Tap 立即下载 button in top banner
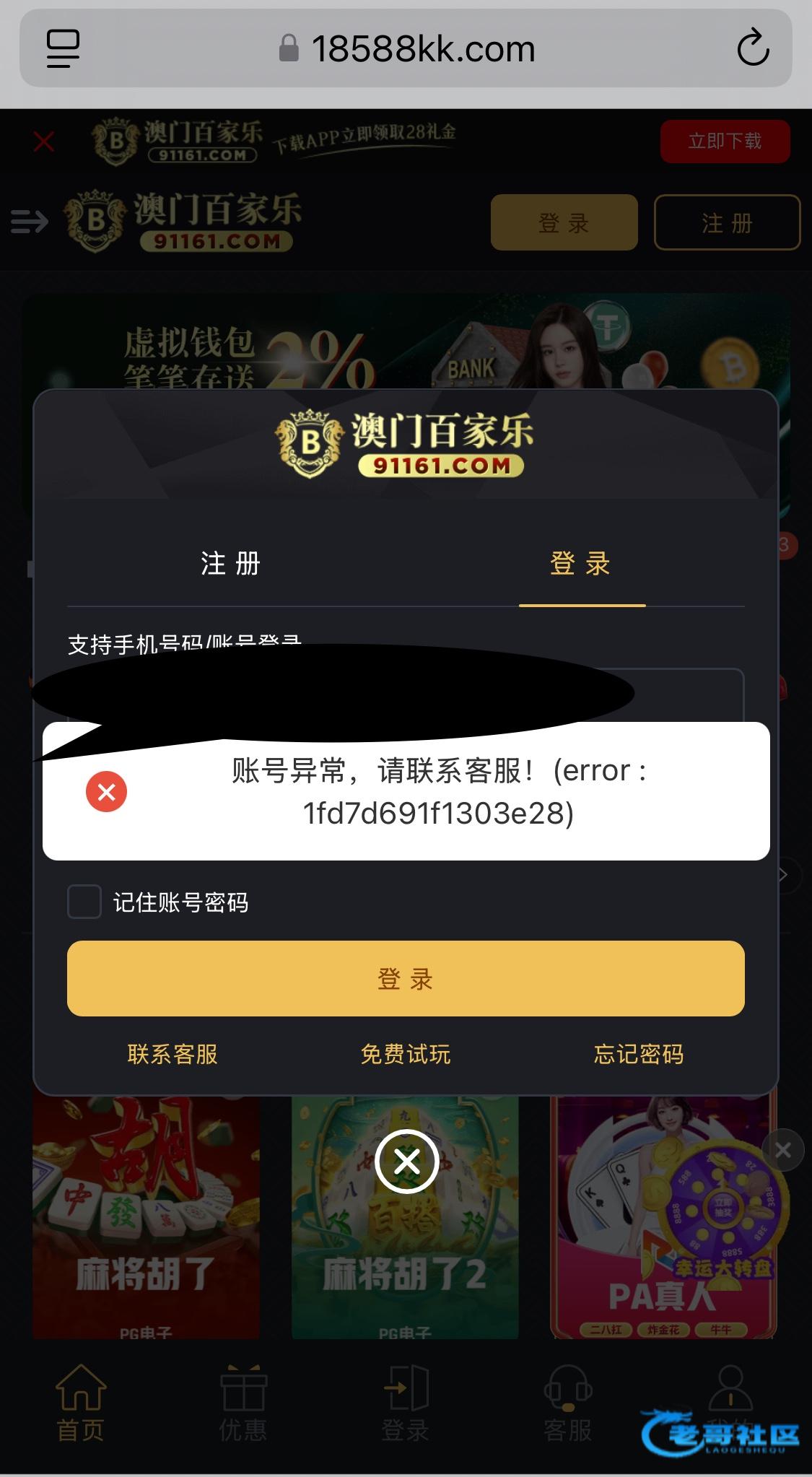Screen dimensions: 812x1477 [x=725, y=141]
